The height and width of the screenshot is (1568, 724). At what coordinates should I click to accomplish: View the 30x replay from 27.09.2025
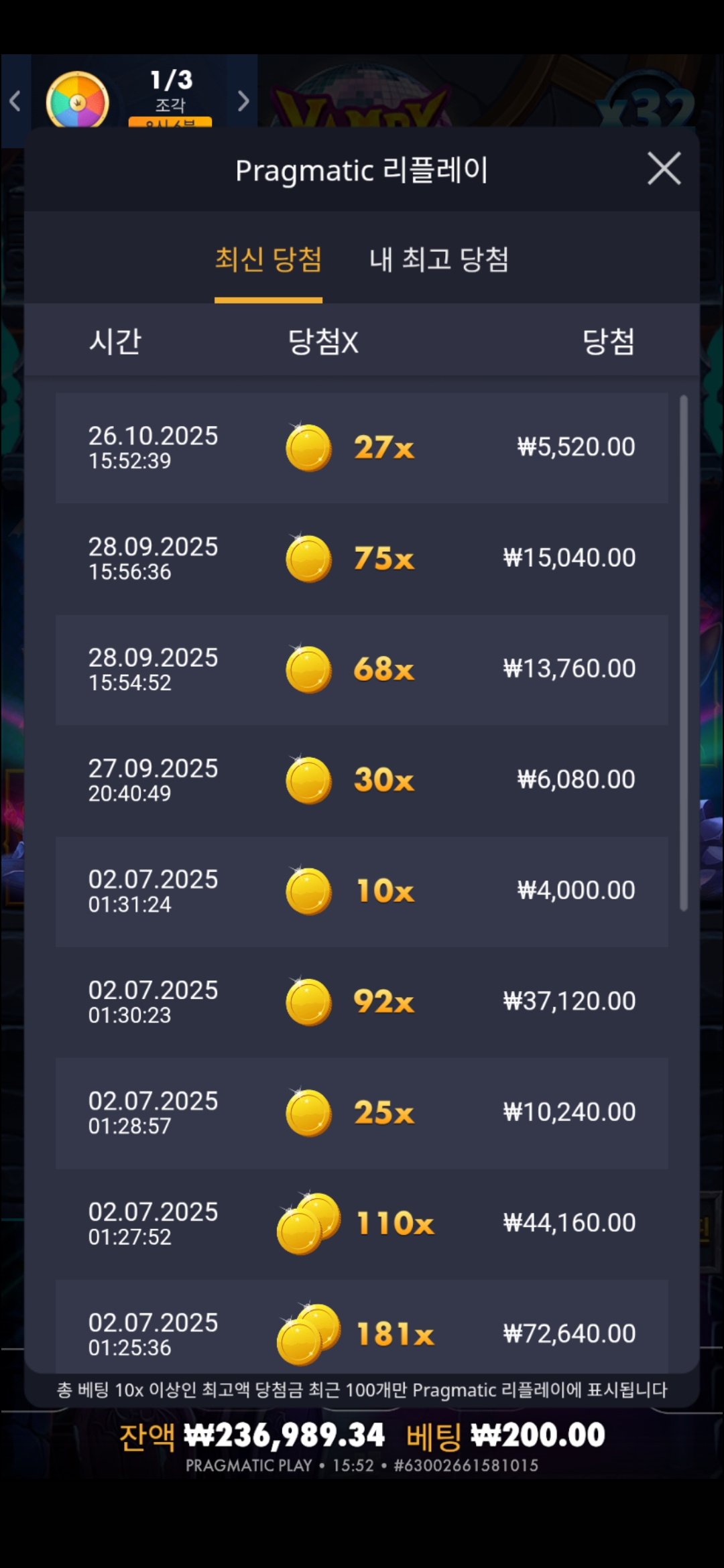361,780
